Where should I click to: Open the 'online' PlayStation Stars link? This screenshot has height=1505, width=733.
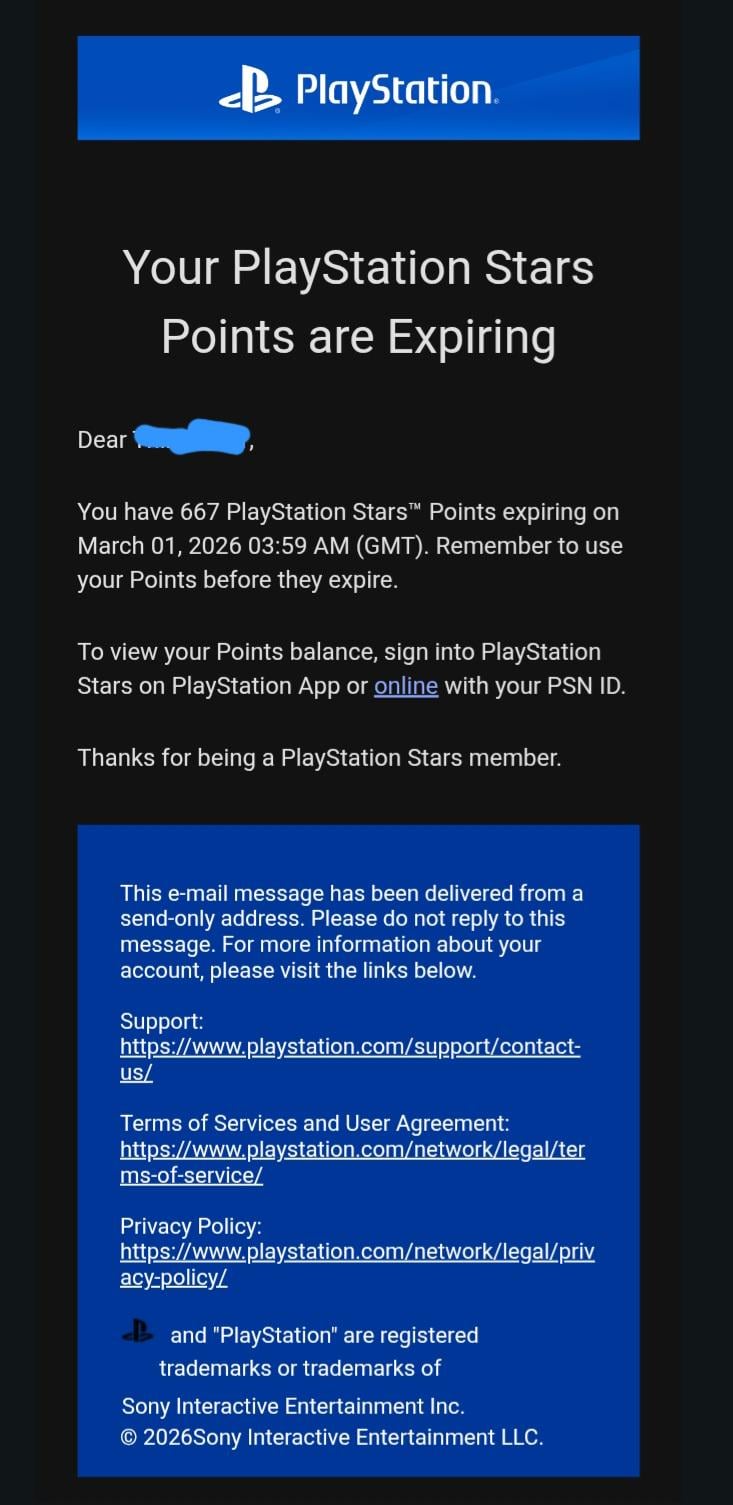(406, 686)
